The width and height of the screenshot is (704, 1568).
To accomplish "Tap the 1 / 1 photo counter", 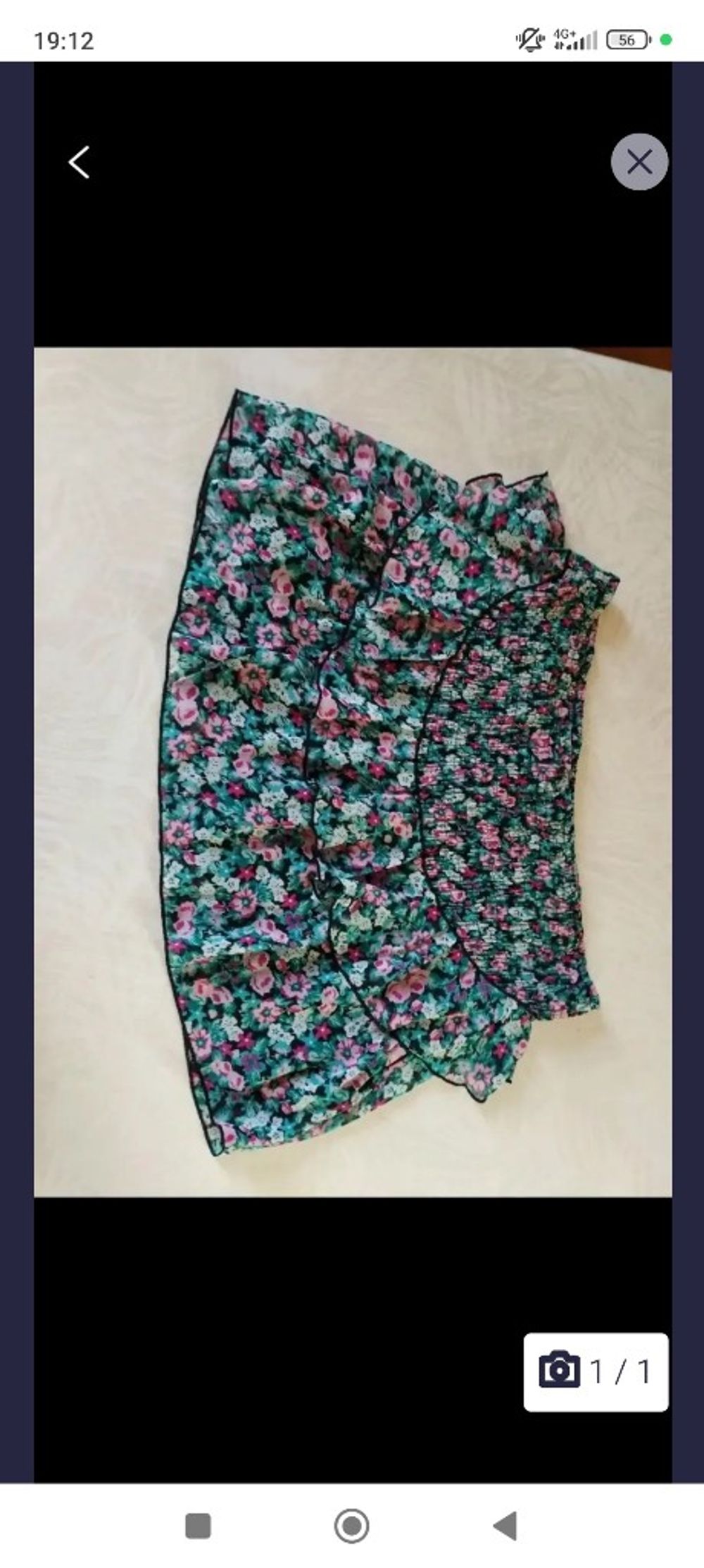I will pos(596,1371).
